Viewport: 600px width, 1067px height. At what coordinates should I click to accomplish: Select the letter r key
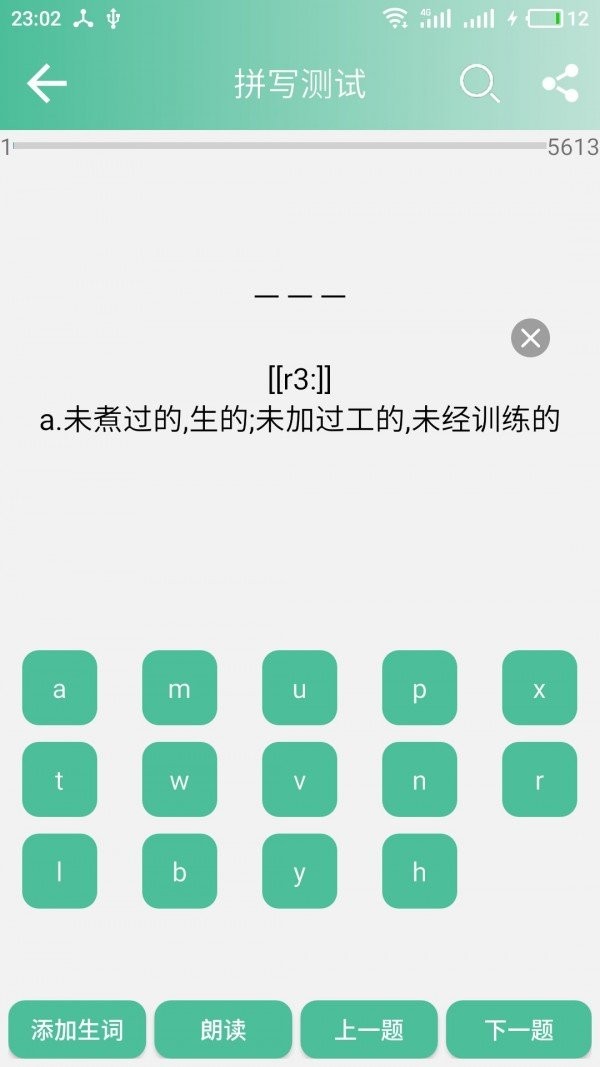click(539, 780)
